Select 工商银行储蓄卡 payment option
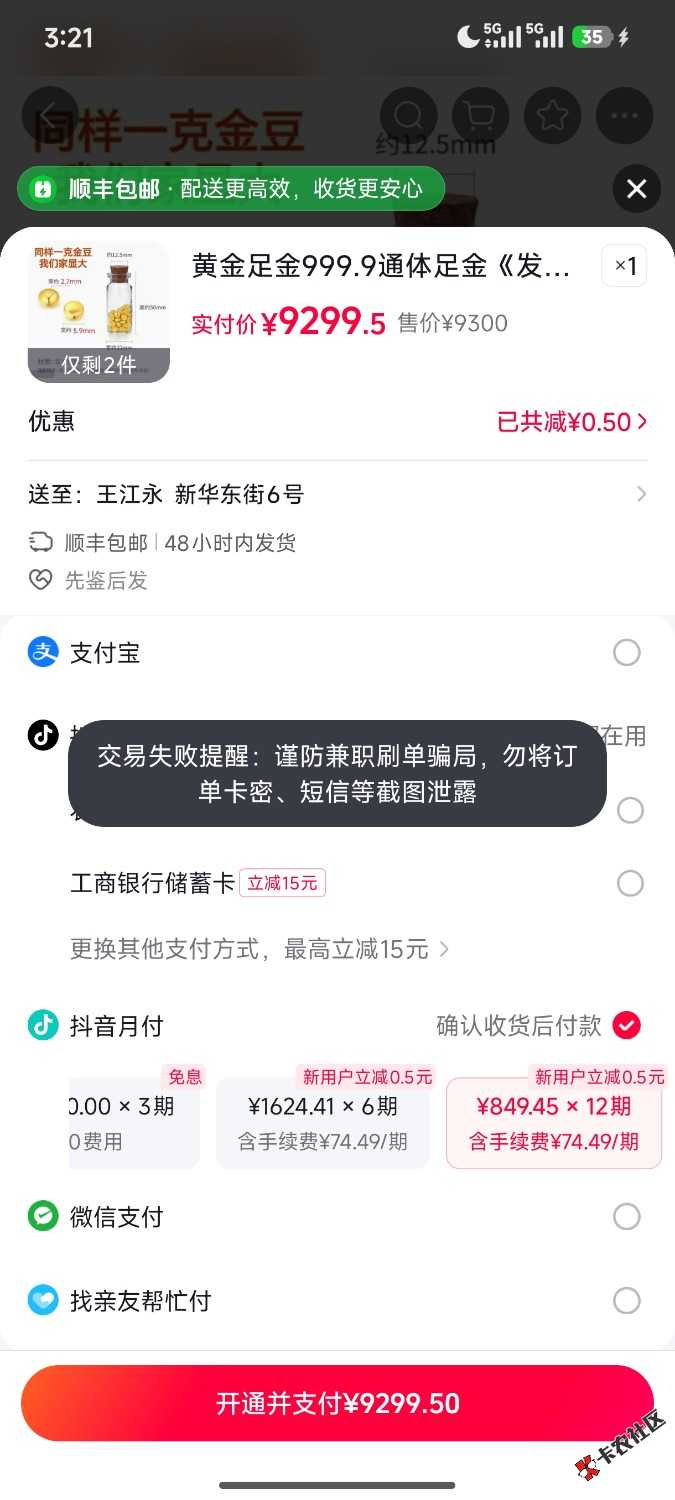Viewport: 675px width, 1500px height. pyautogui.click(x=337, y=884)
